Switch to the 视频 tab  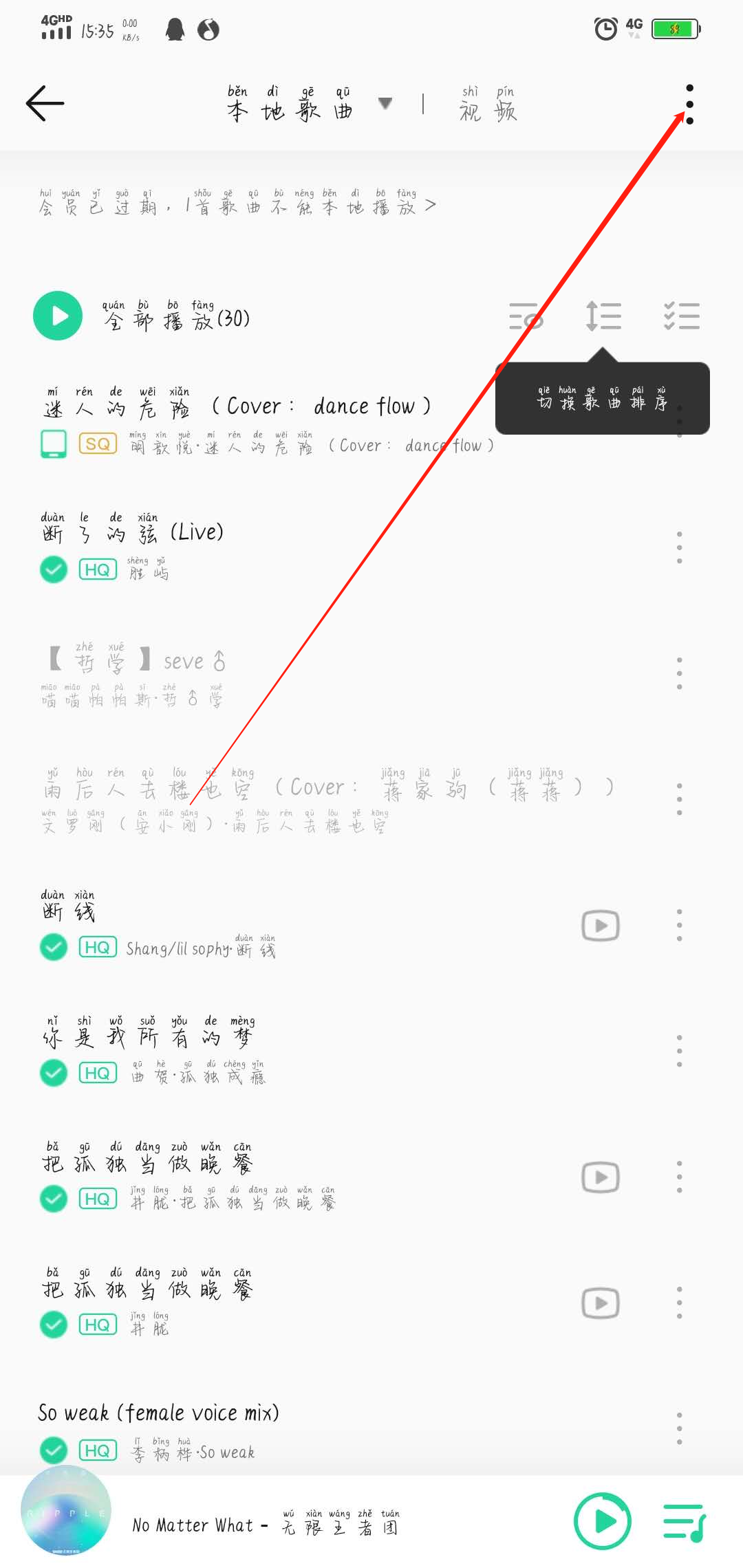(488, 105)
